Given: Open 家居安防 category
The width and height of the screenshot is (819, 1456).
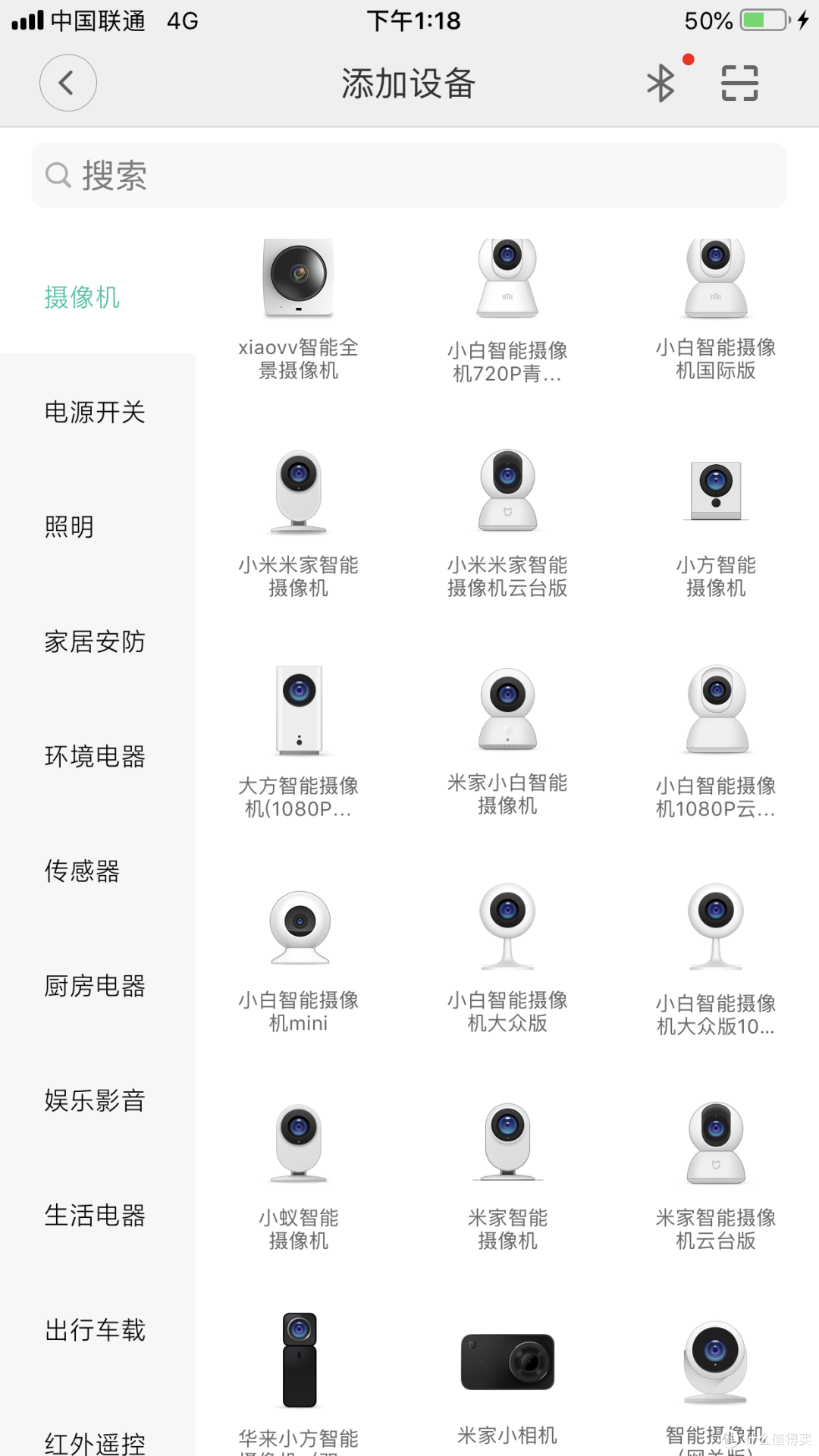Looking at the screenshot, I should (95, 642).
